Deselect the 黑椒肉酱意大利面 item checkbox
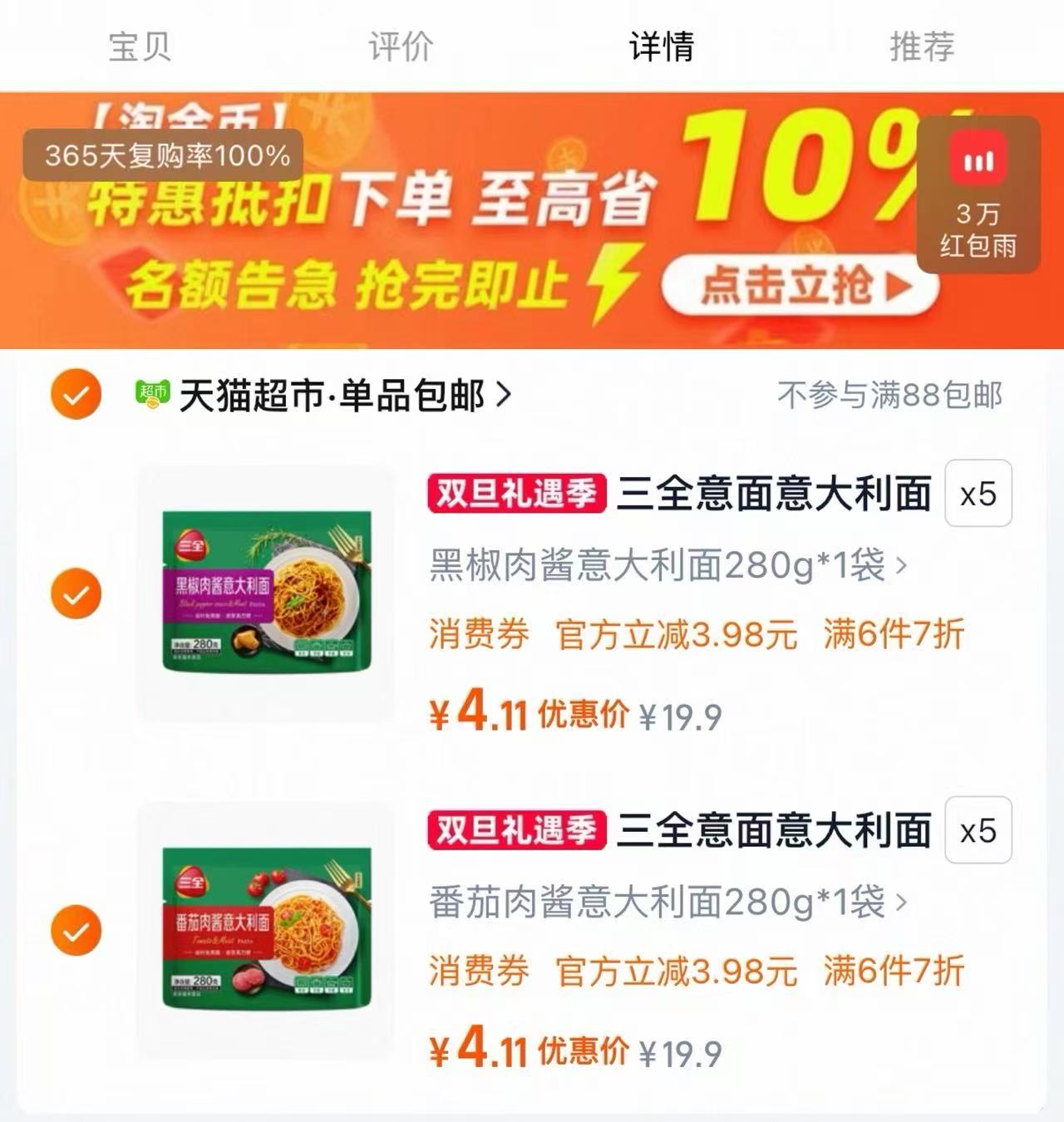This screenshot has width=1064, height=1122. pyautogui.click(x=76, y=593)
